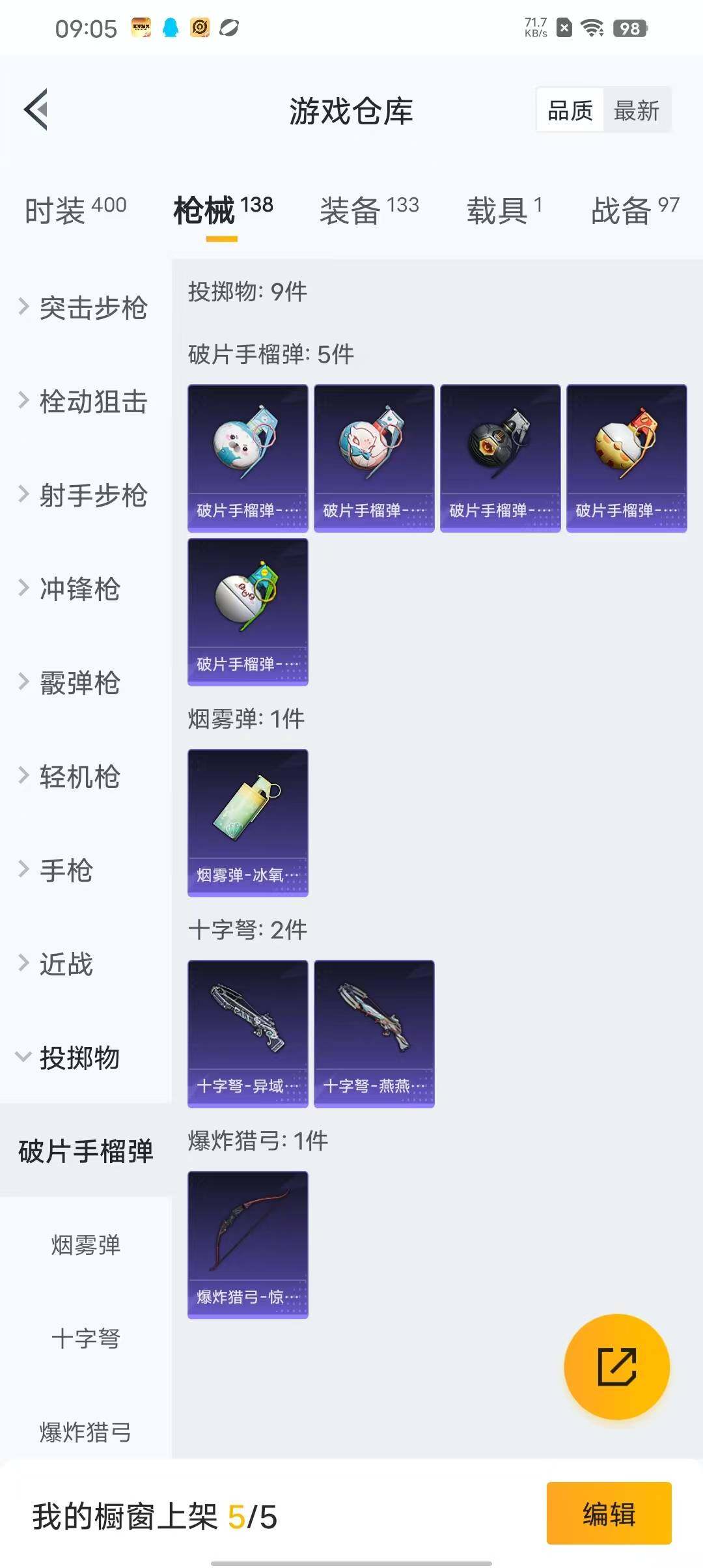The image size is (703, 1568).
Task: Switch to the 装备 tab
Action: 368,210
